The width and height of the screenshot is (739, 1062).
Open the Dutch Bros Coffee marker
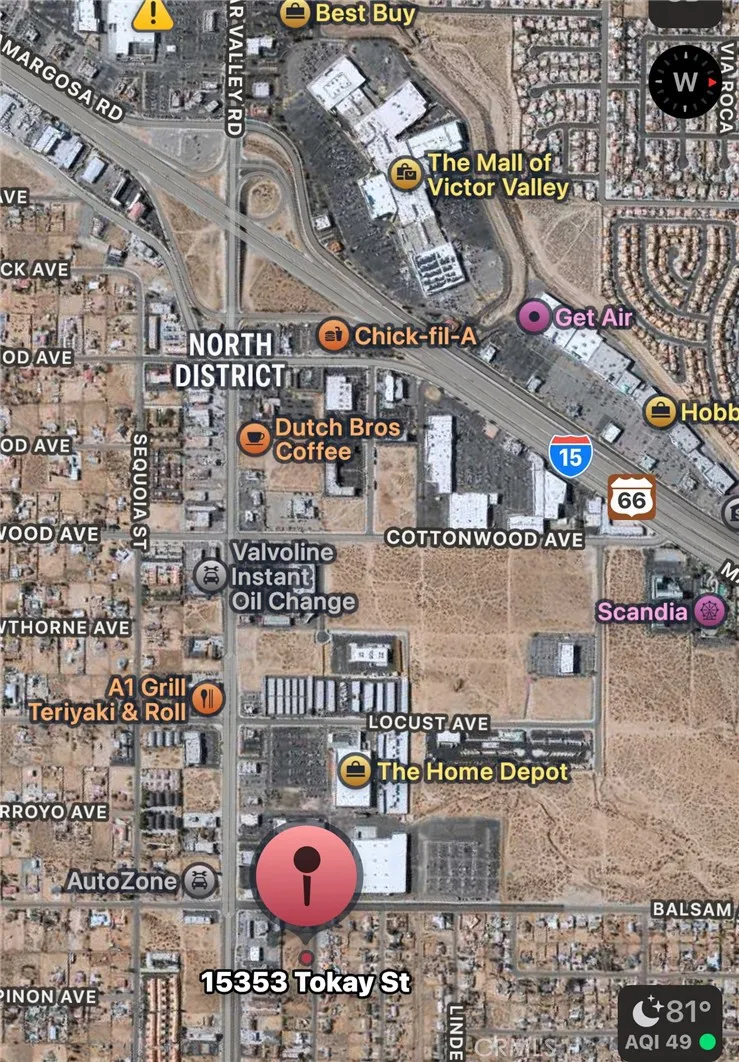tap(254, 439)
